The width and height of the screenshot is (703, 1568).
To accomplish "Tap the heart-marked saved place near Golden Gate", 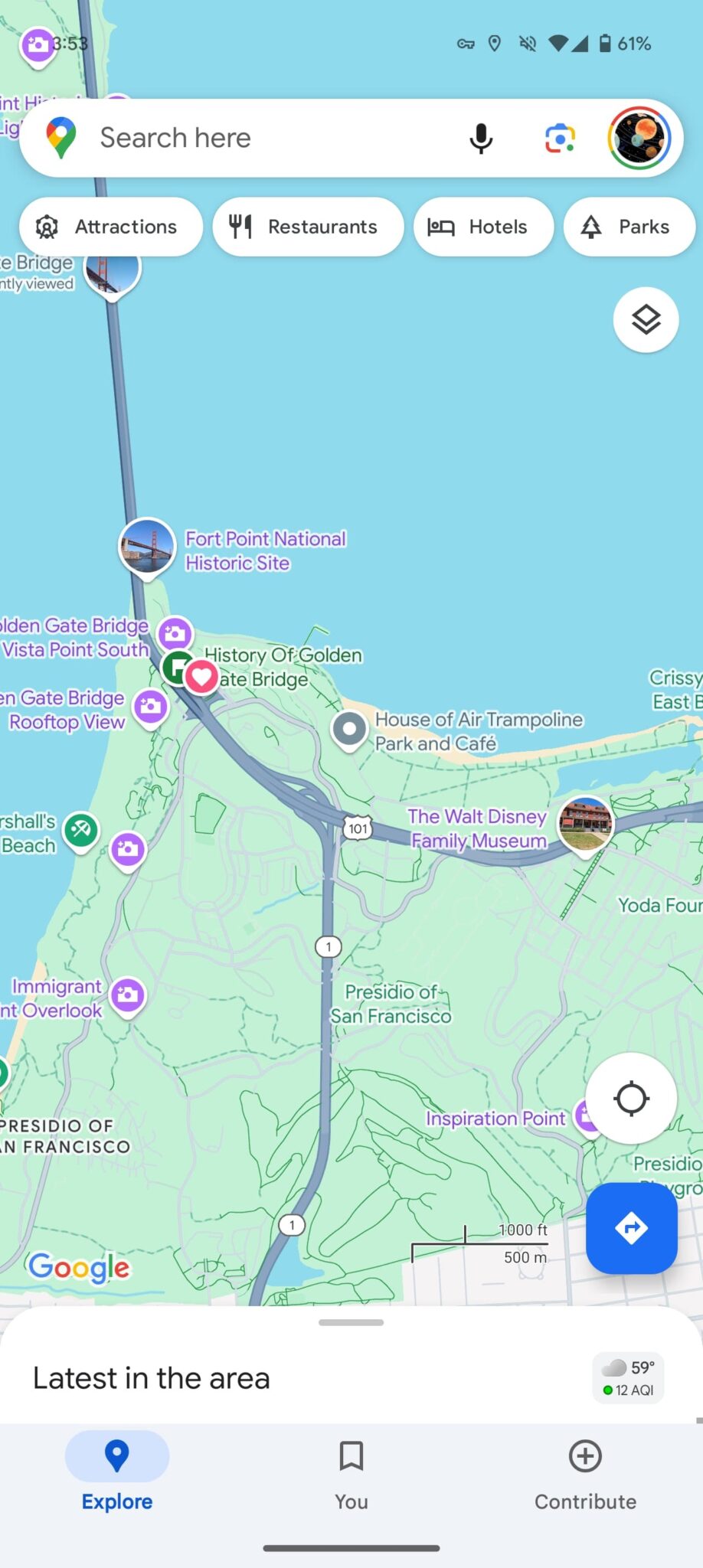I will point(201,677).
